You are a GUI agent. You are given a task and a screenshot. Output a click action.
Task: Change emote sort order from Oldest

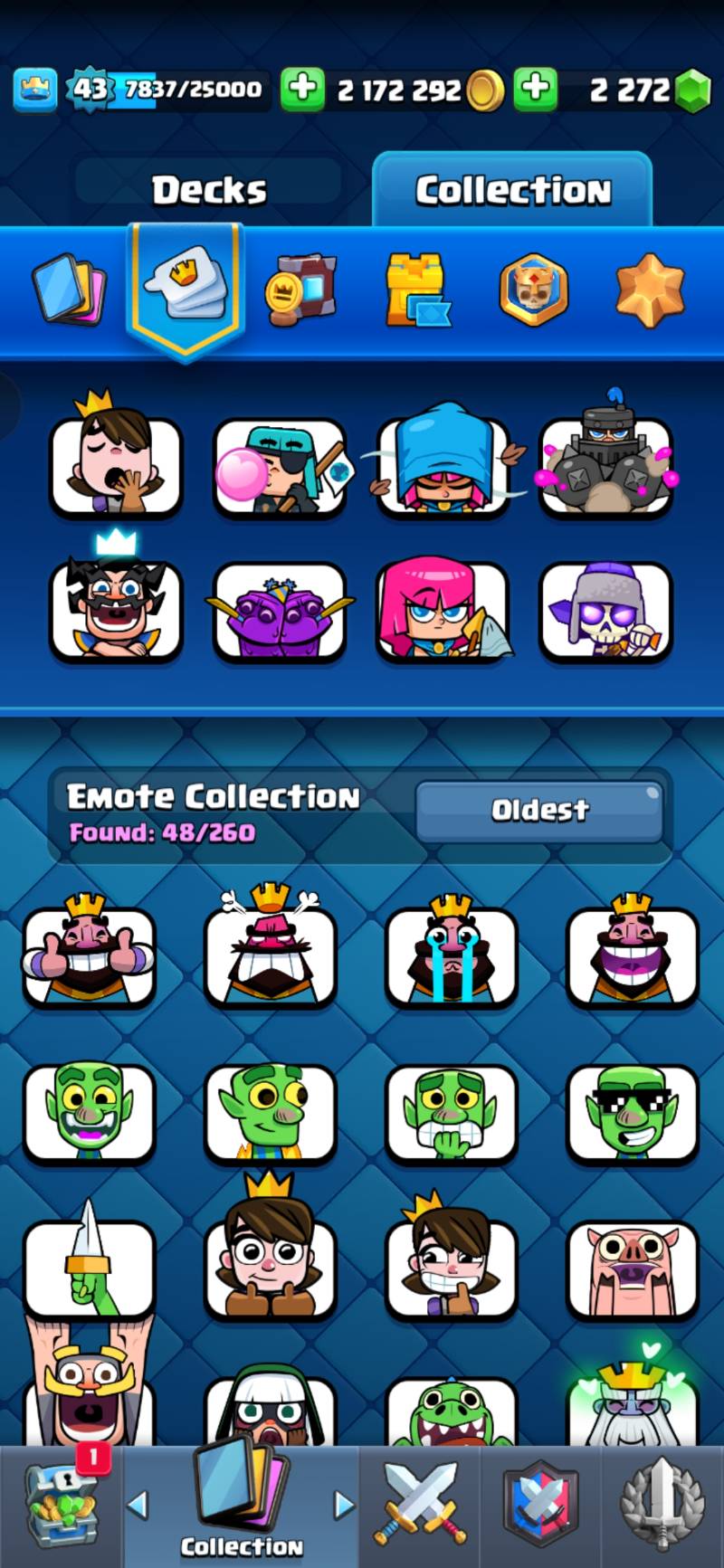tap(539, 810)
